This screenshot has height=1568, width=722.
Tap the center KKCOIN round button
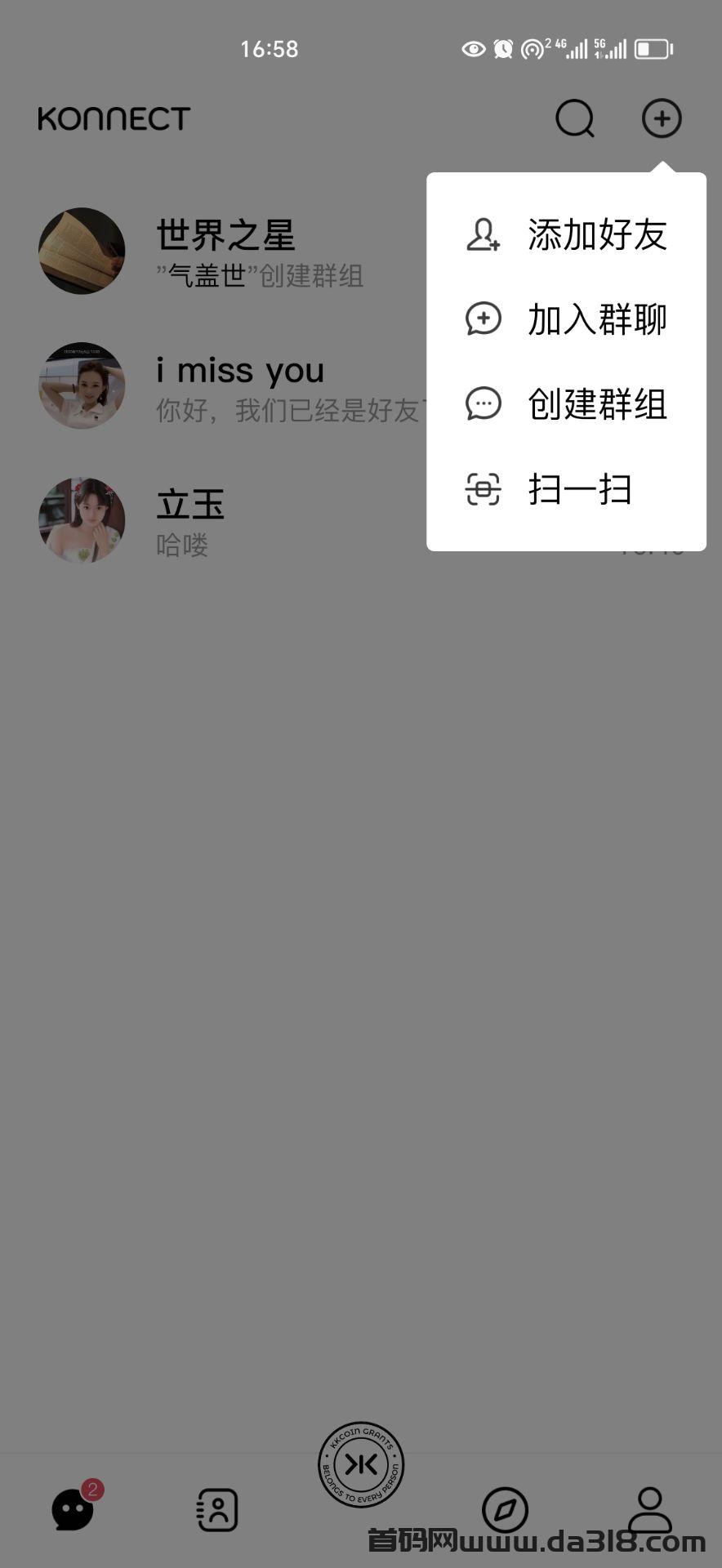tap(361, 1464)
